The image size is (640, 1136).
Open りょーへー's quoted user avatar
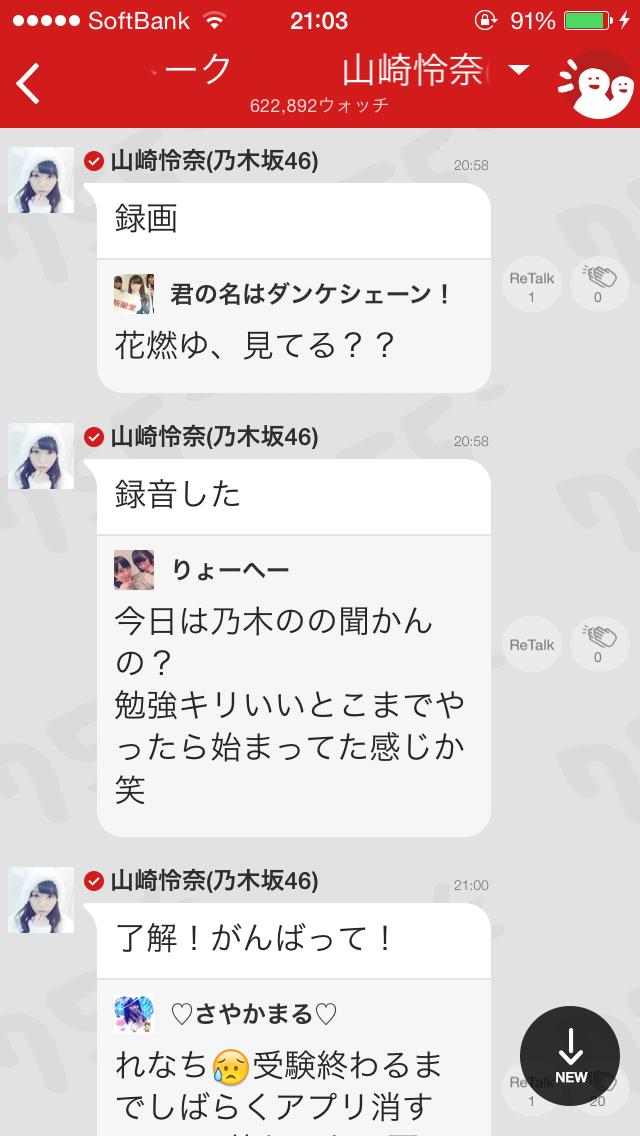(134, 569)
